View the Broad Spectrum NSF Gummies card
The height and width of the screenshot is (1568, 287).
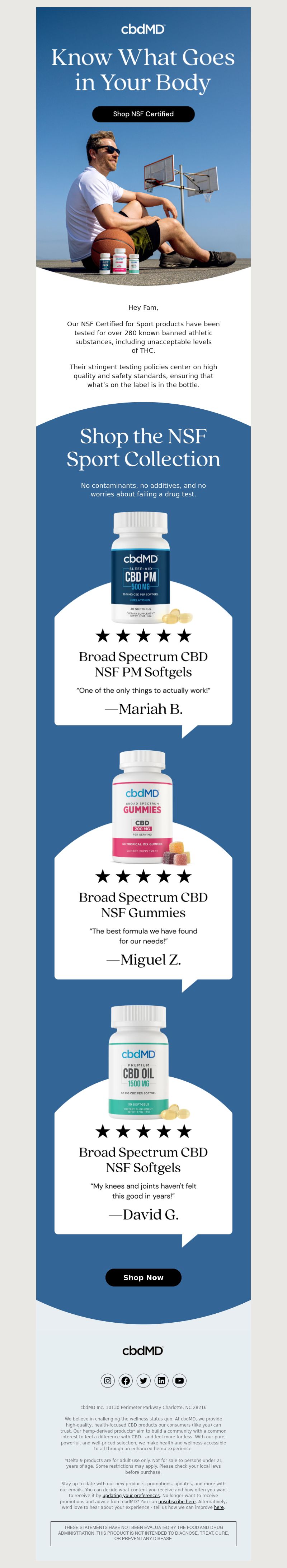tap(143, 905)
